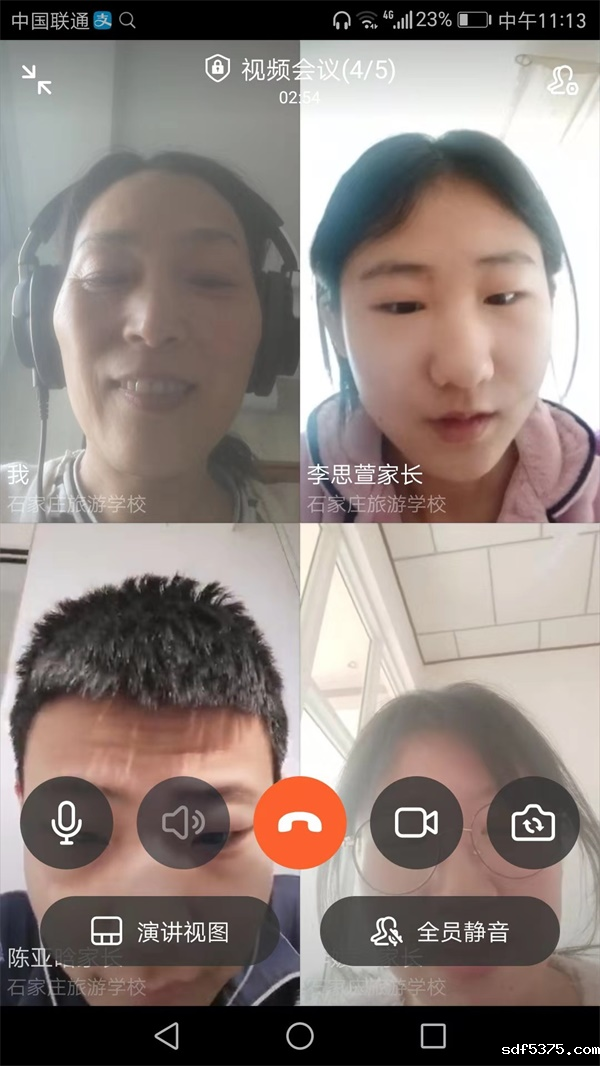Go back using system navigation
Viewport: 600px width, 1066px height.
point(167,1036)
